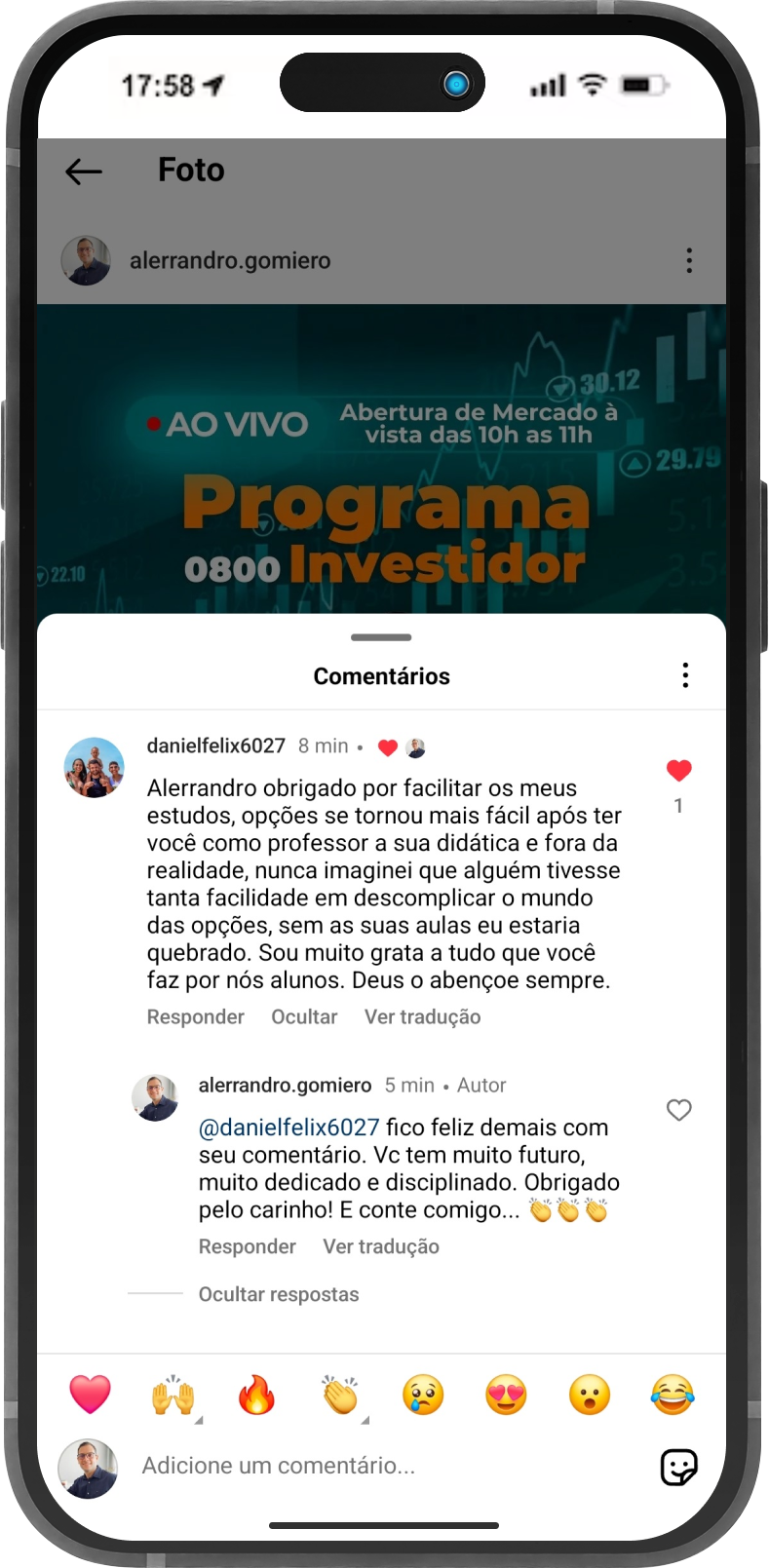The height and width of the screenshot is (1568, 769).
Task: Open the Comentários overflow menu
Action: pyautogui.click(x=685, y=675)
